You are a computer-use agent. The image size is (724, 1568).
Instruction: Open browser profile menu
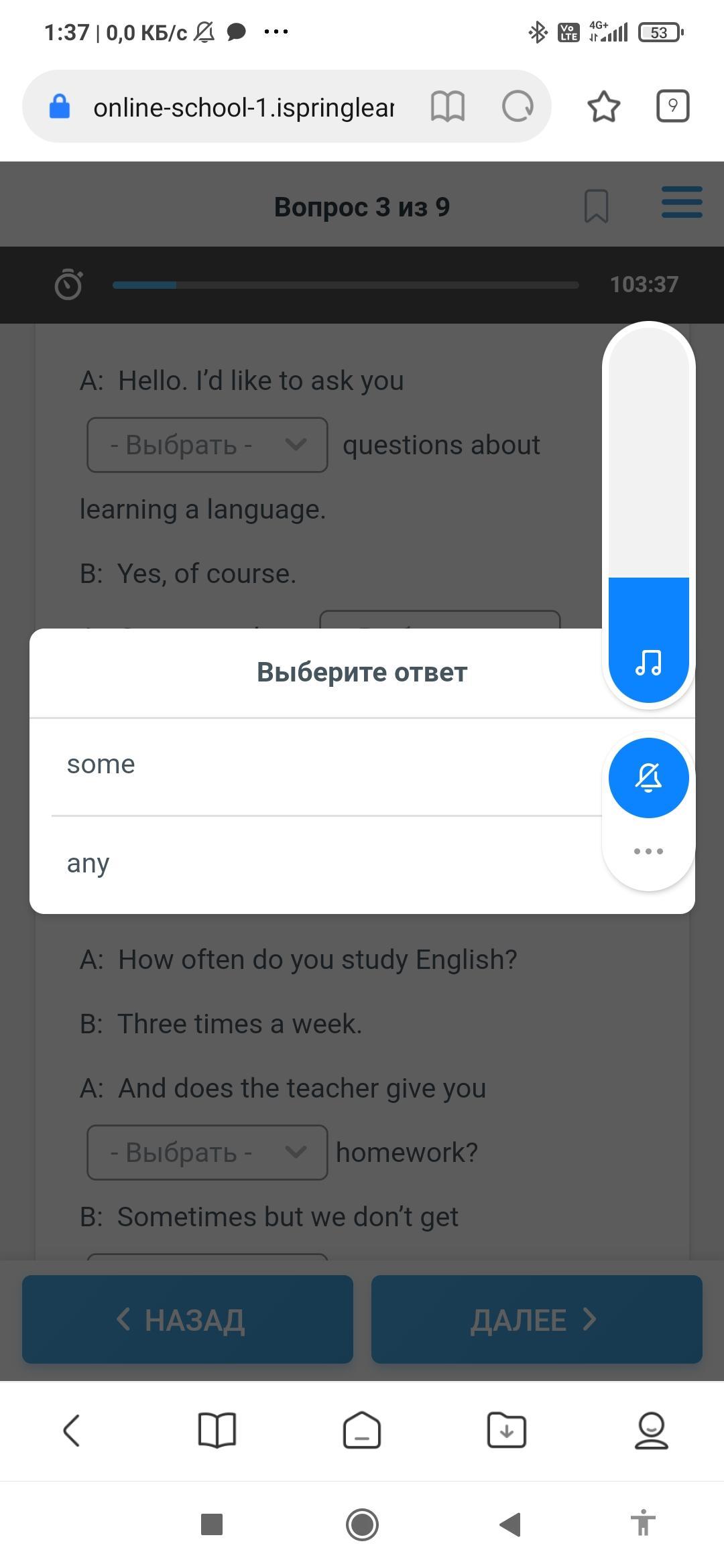[651, 1431]
